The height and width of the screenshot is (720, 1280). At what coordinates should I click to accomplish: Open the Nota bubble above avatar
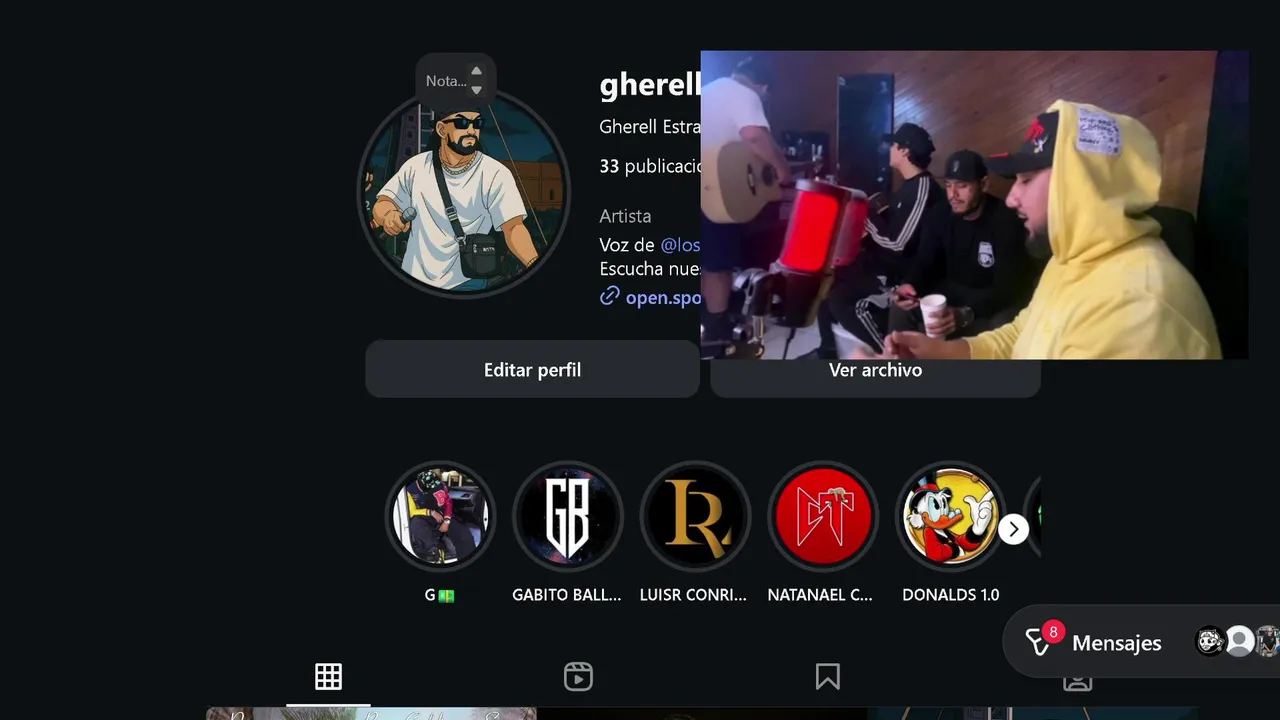pos(447,81)
